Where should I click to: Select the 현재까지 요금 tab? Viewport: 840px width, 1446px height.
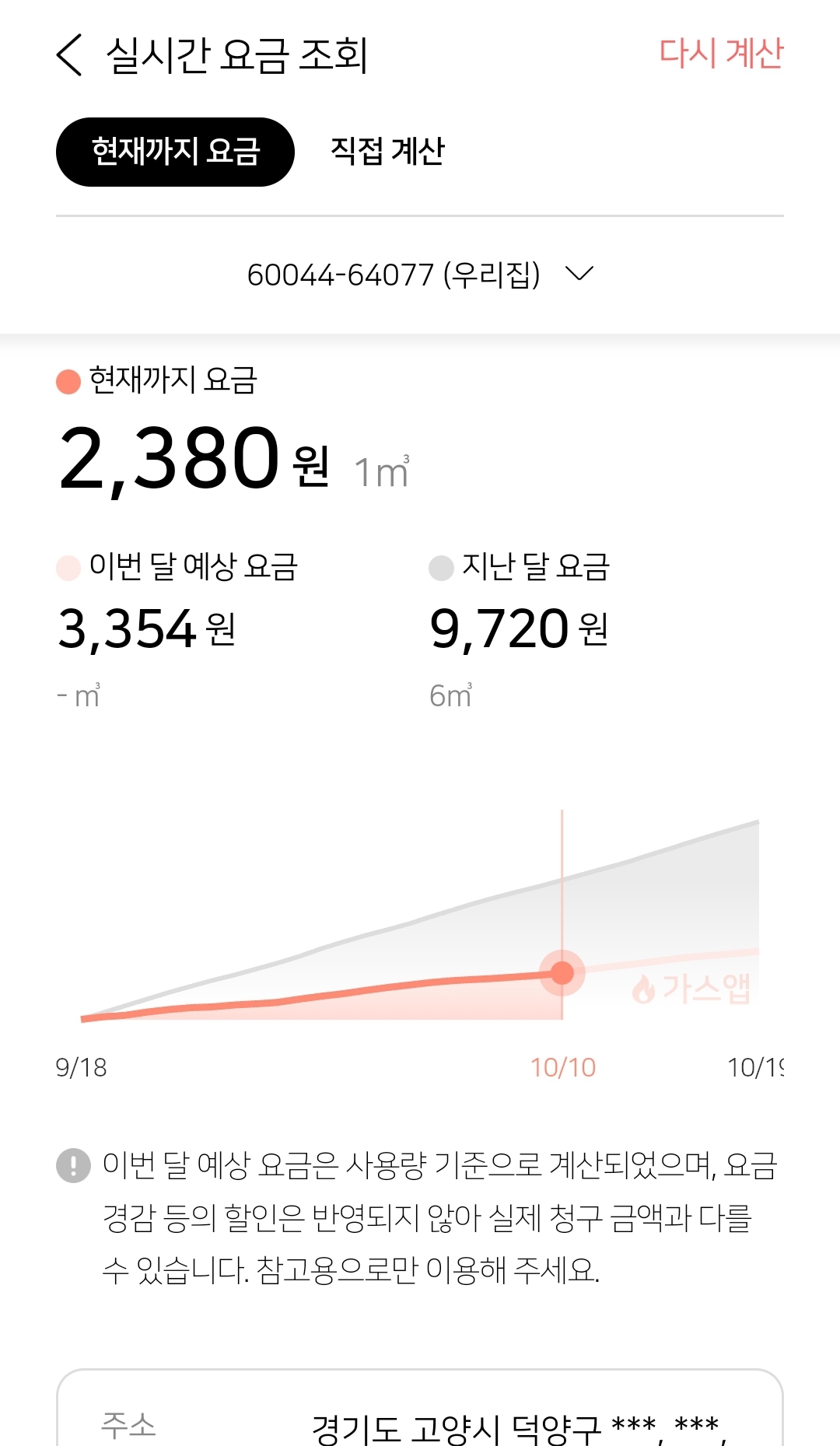tap(175, 152)
